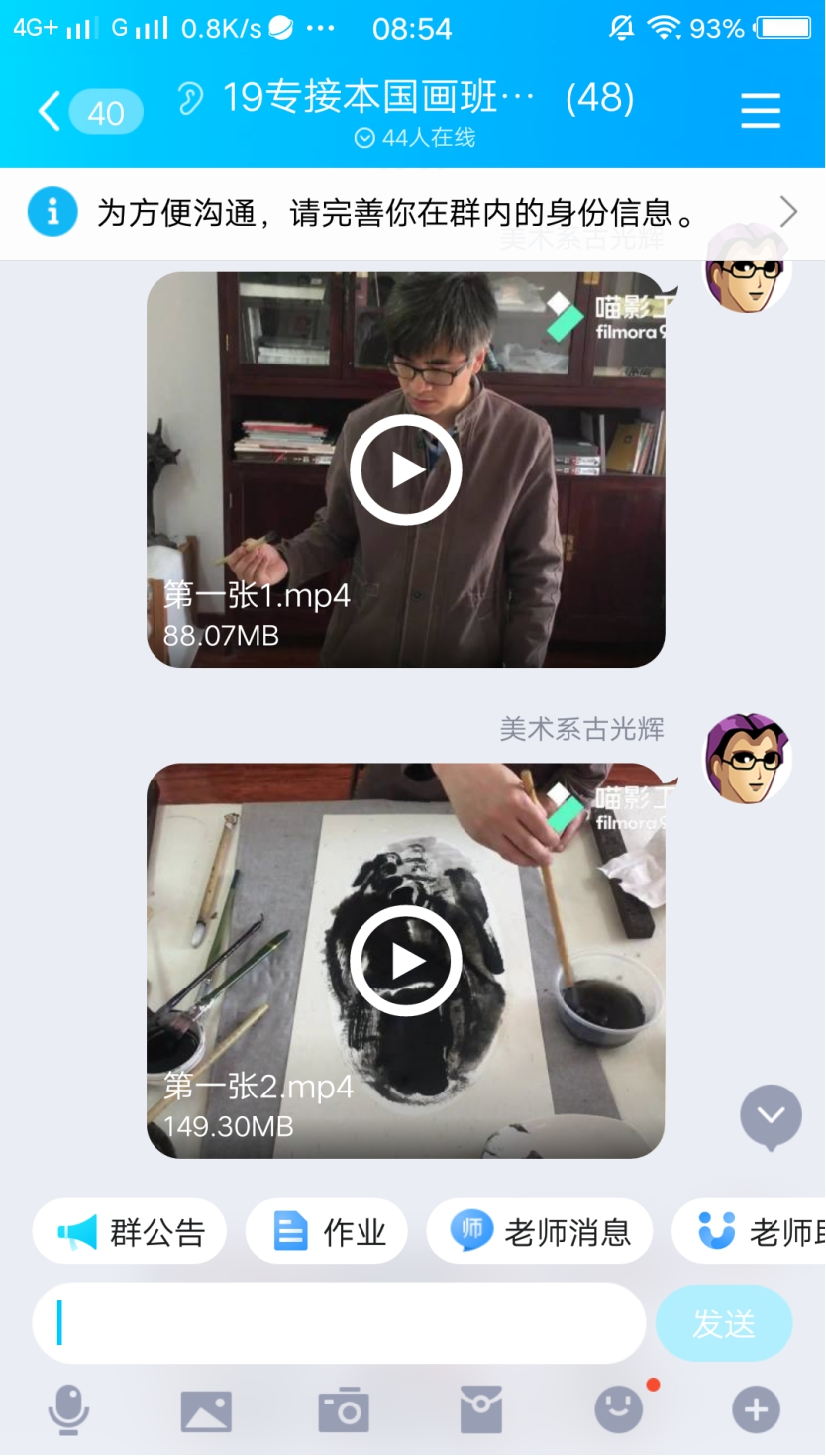Tap the 发送 send button
The height and width of the screenshot is (1456, 826).
(x=724, y=1323)
